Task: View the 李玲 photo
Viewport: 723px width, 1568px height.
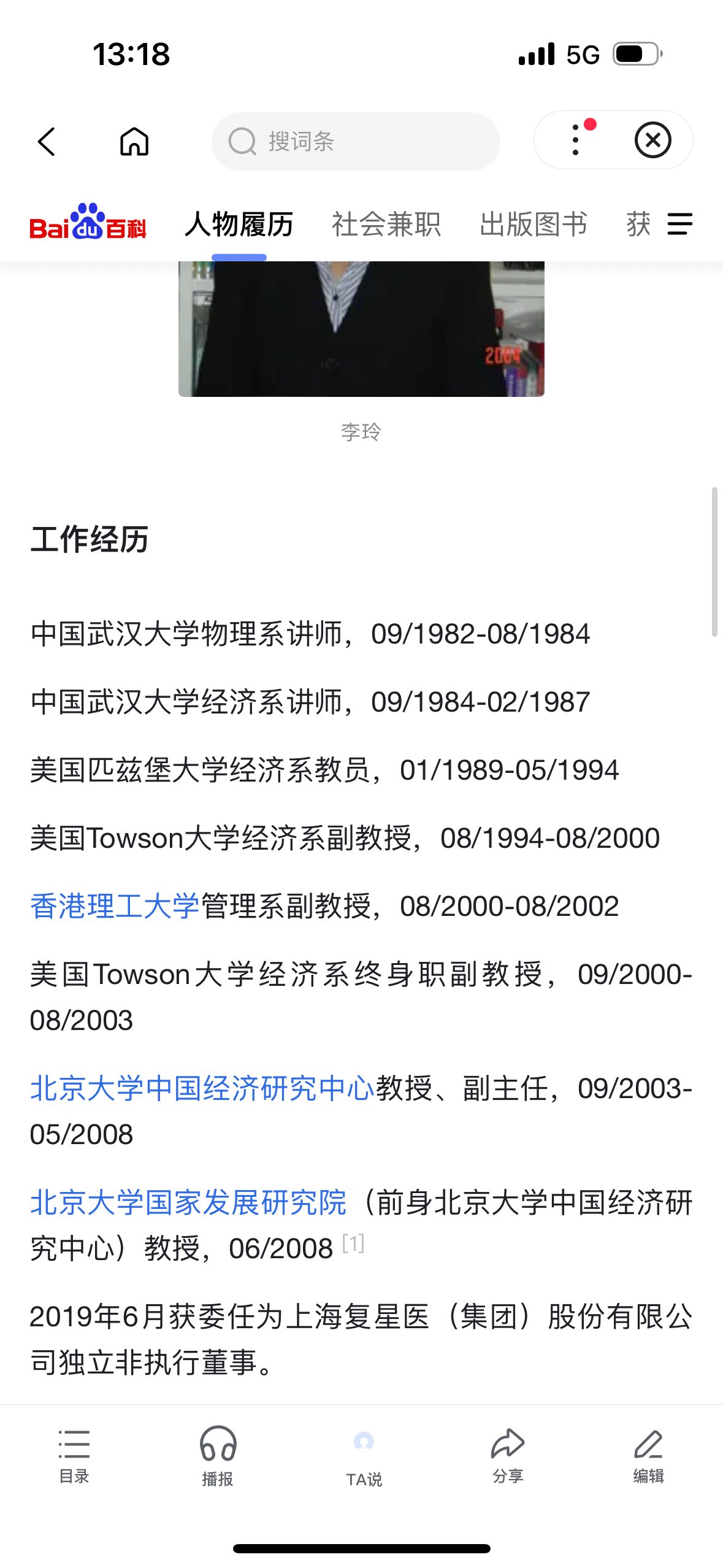Action: point(361,329)
